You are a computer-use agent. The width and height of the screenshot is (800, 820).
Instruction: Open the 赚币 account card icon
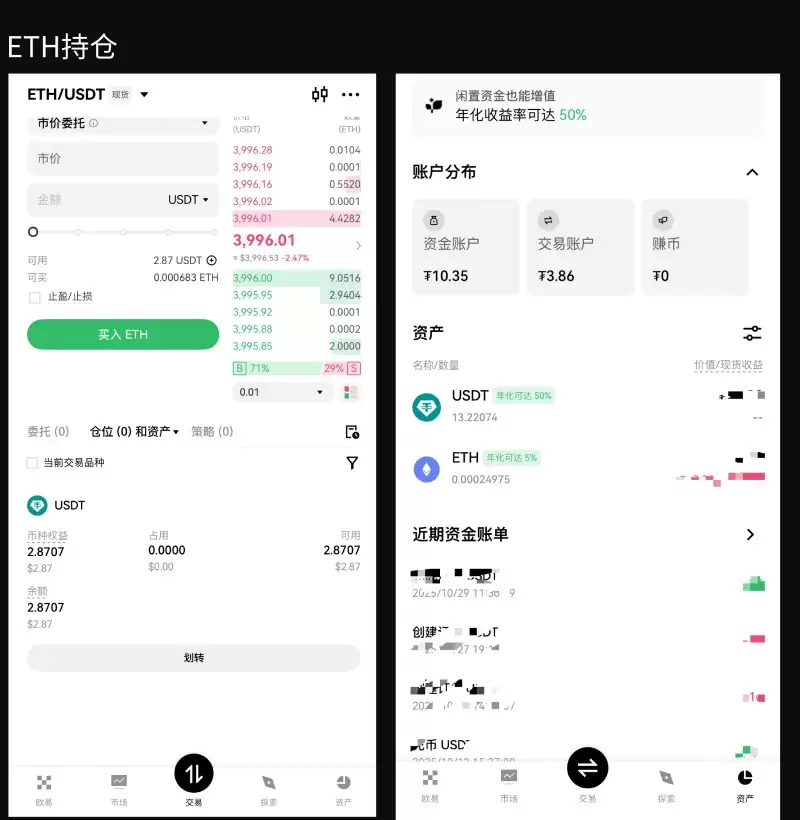point(662,220)
